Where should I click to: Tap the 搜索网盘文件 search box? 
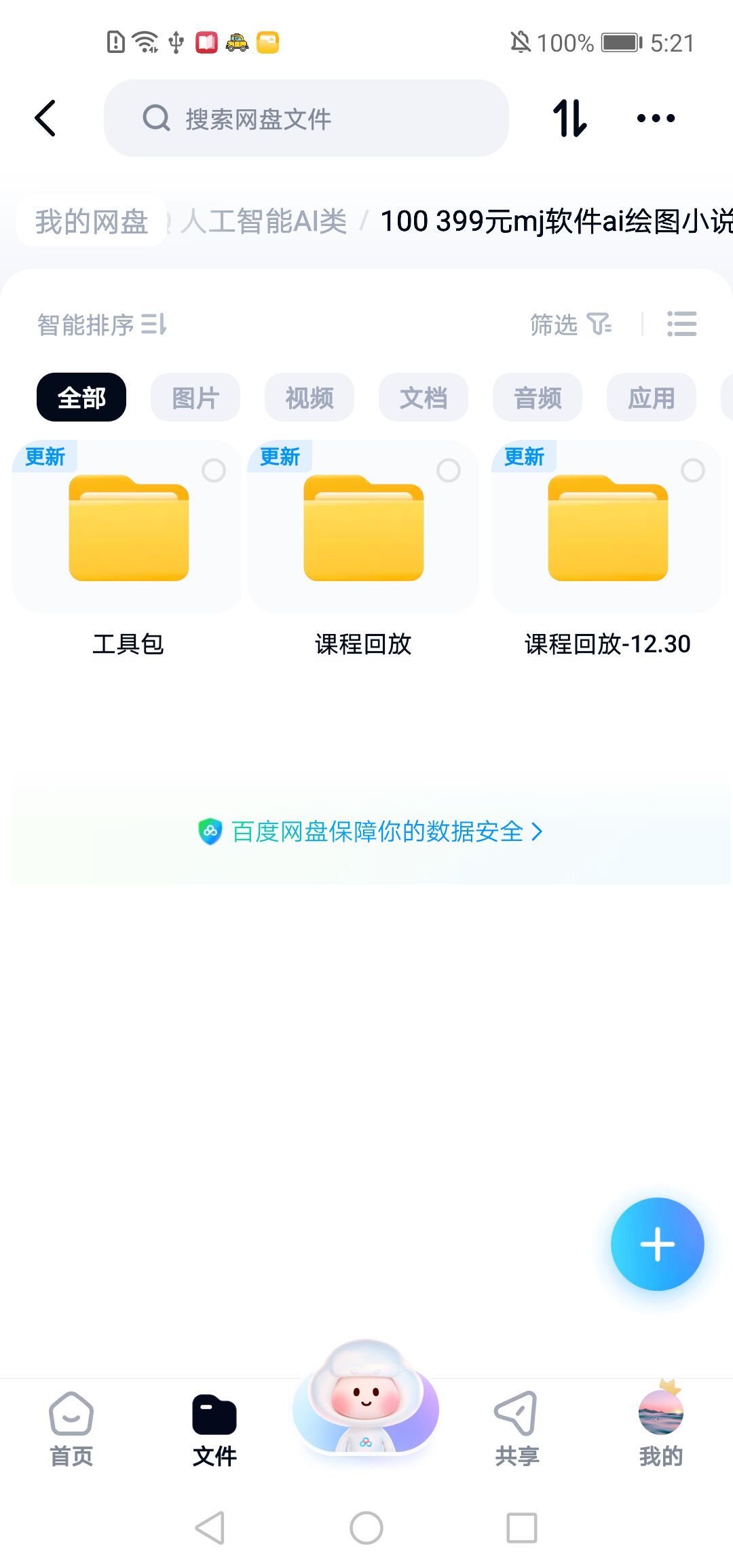click(x=305, y=119)
